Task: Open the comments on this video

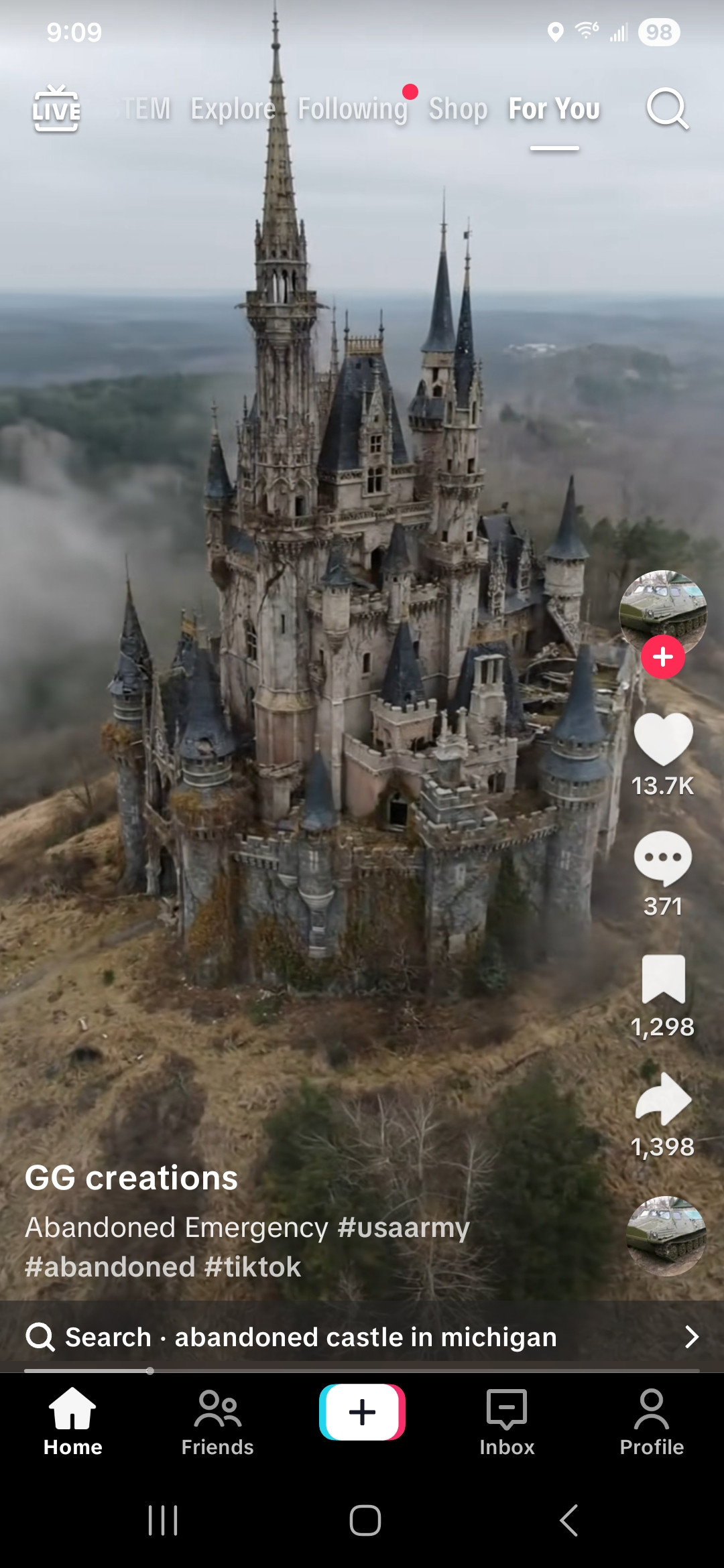Action: [662, 858]
